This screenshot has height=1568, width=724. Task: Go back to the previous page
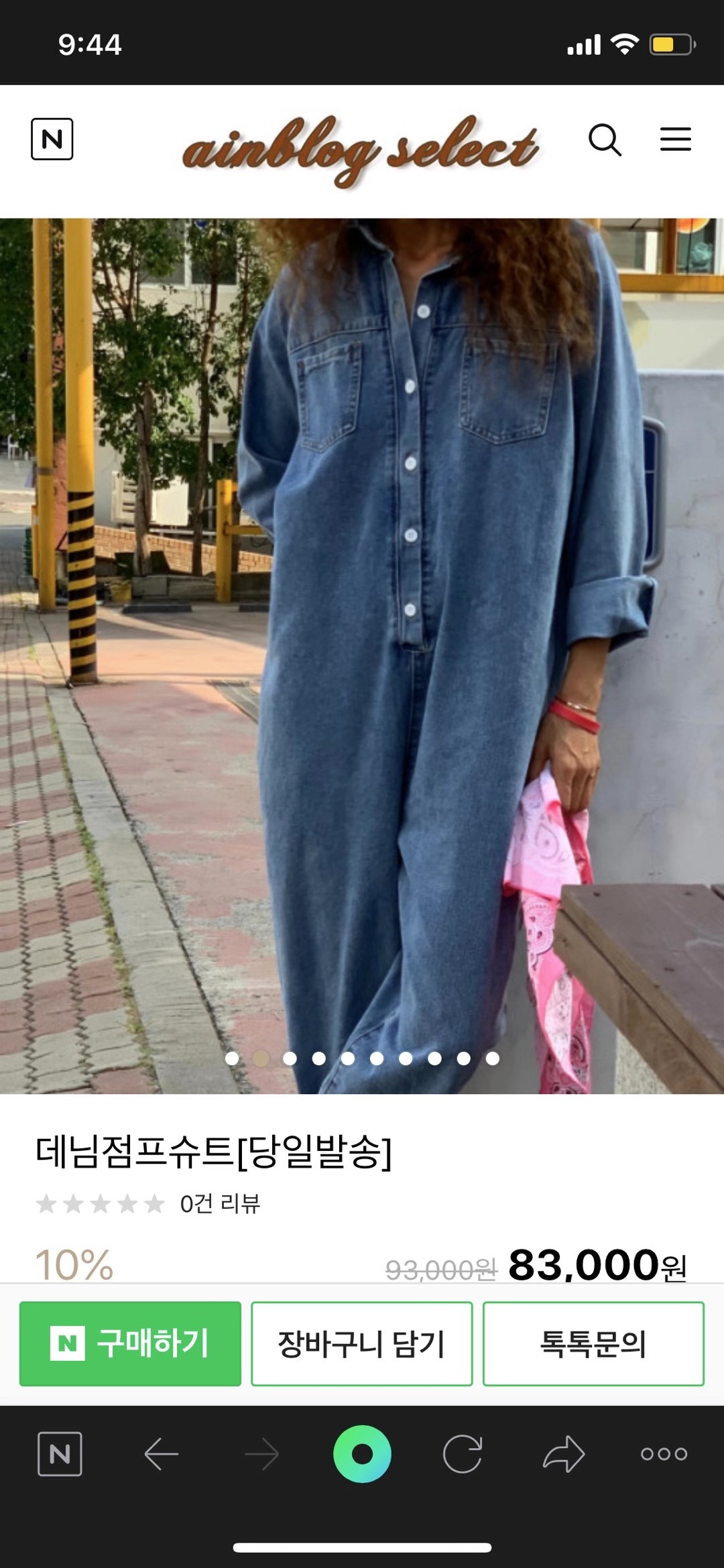coord(161,1454)
